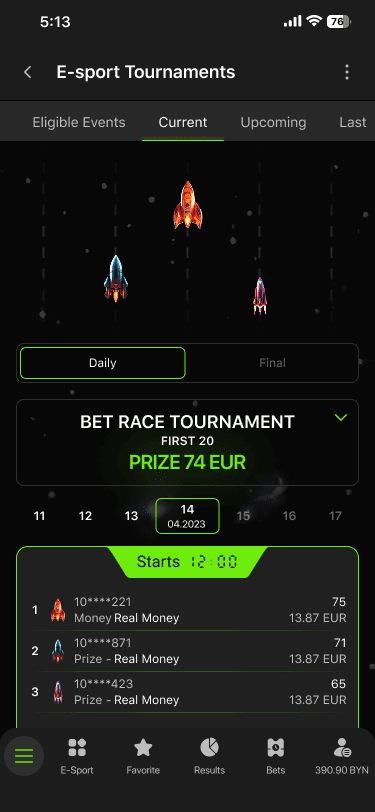Open the three-dot overflow menu
This screenshot has height=812, width=375.
click(x=347, y=72)
